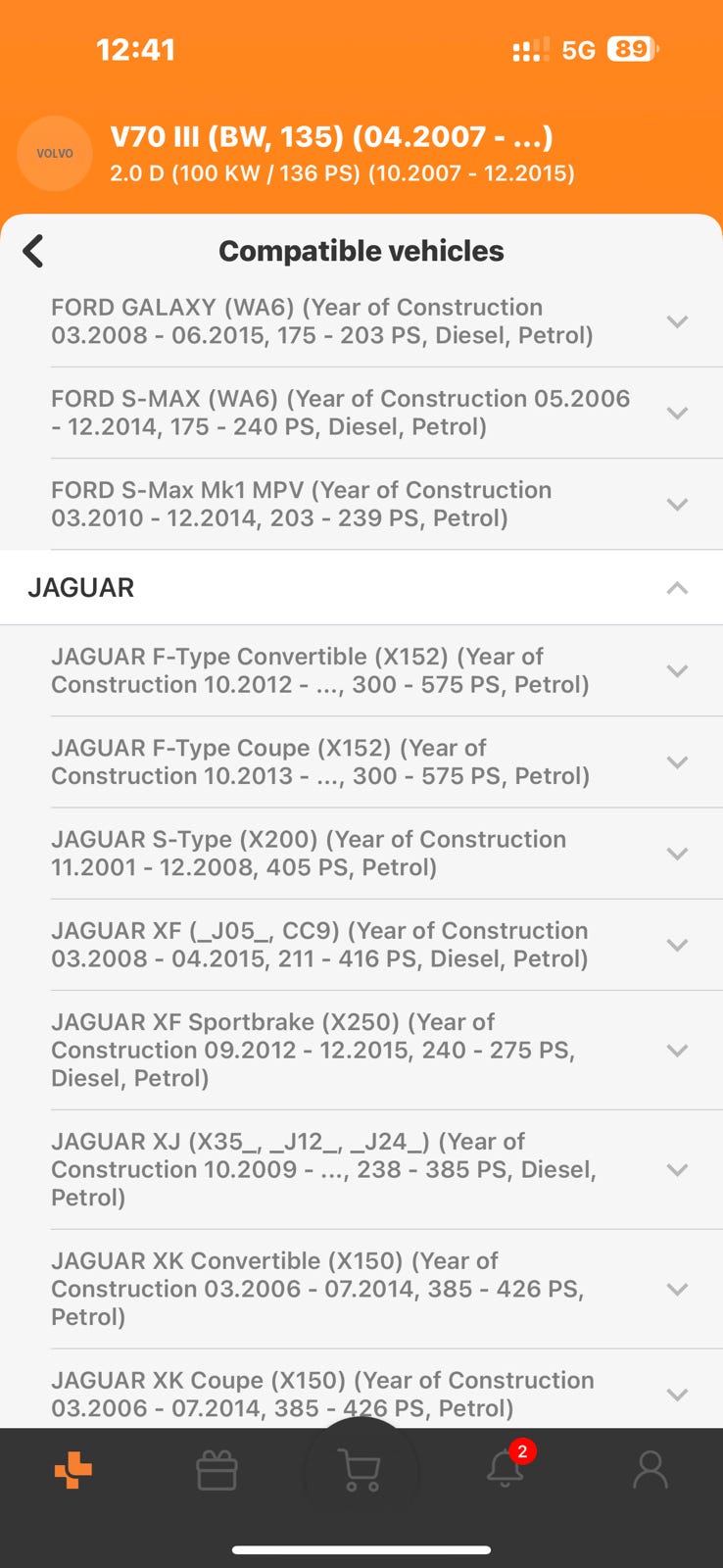723x1568 pixels.
Task: Expand JAGUAR XF Sportbrake (X250)
Action: tap(677, 1050)
